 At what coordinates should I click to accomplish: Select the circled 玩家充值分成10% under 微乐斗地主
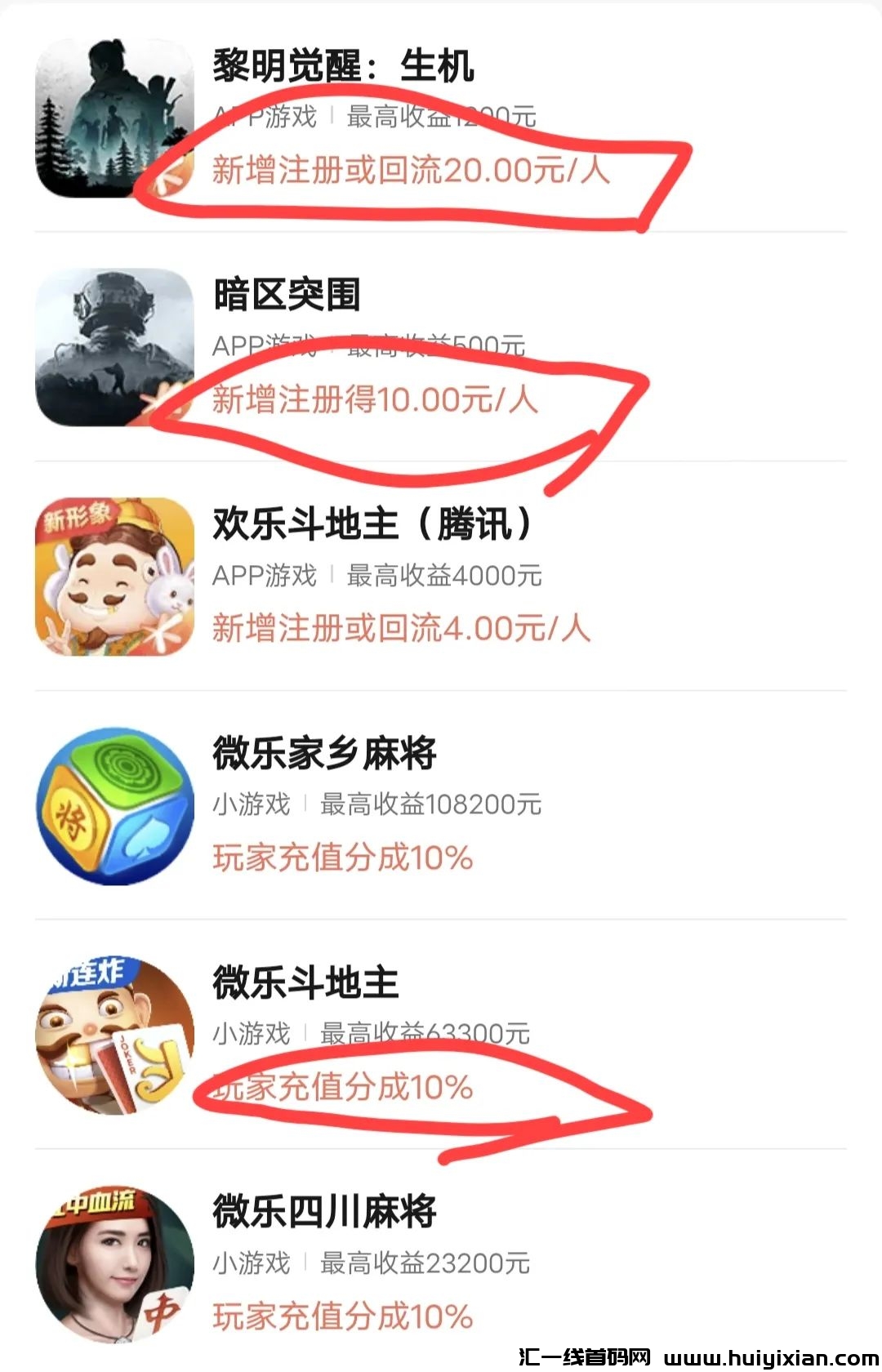point(339,1086)
